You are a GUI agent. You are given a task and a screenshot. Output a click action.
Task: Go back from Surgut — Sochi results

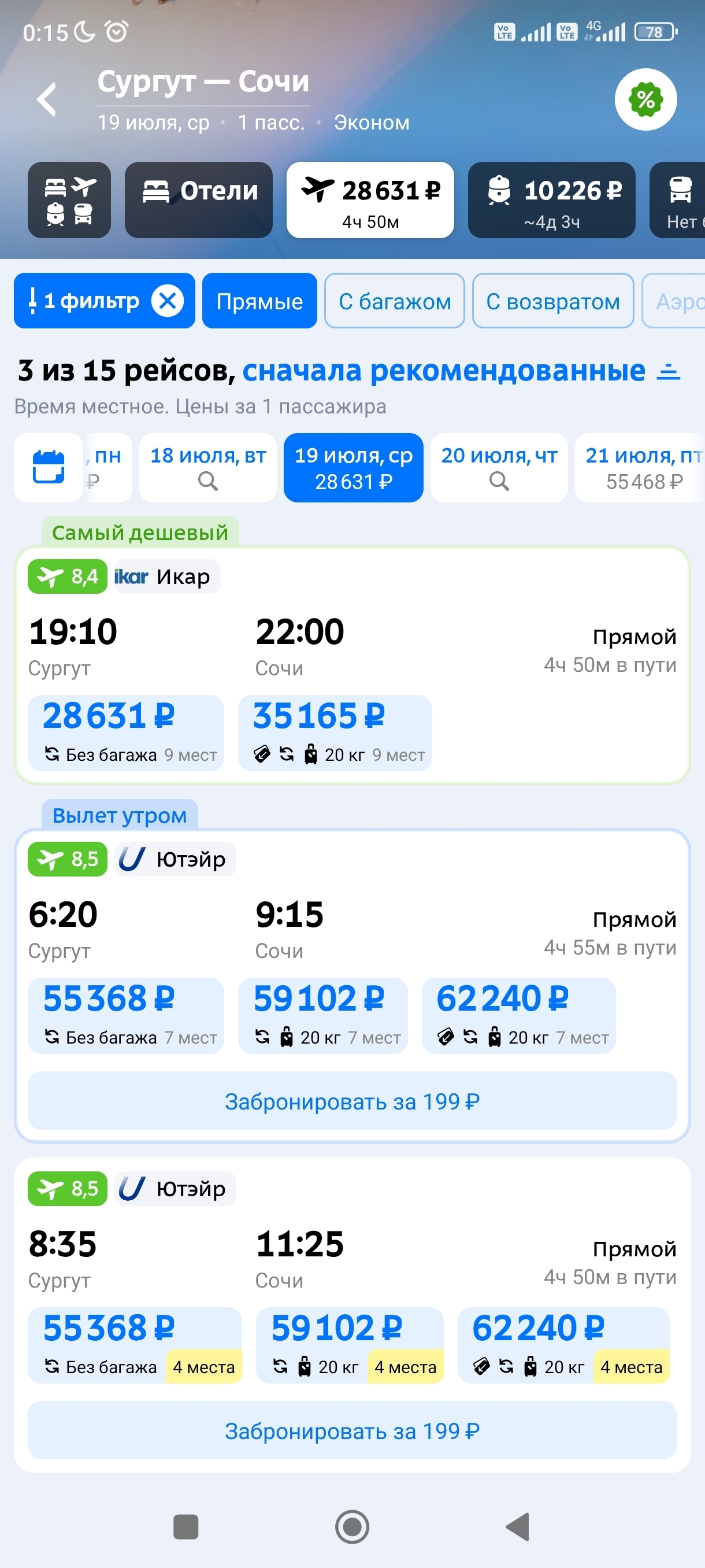[47, 99]
